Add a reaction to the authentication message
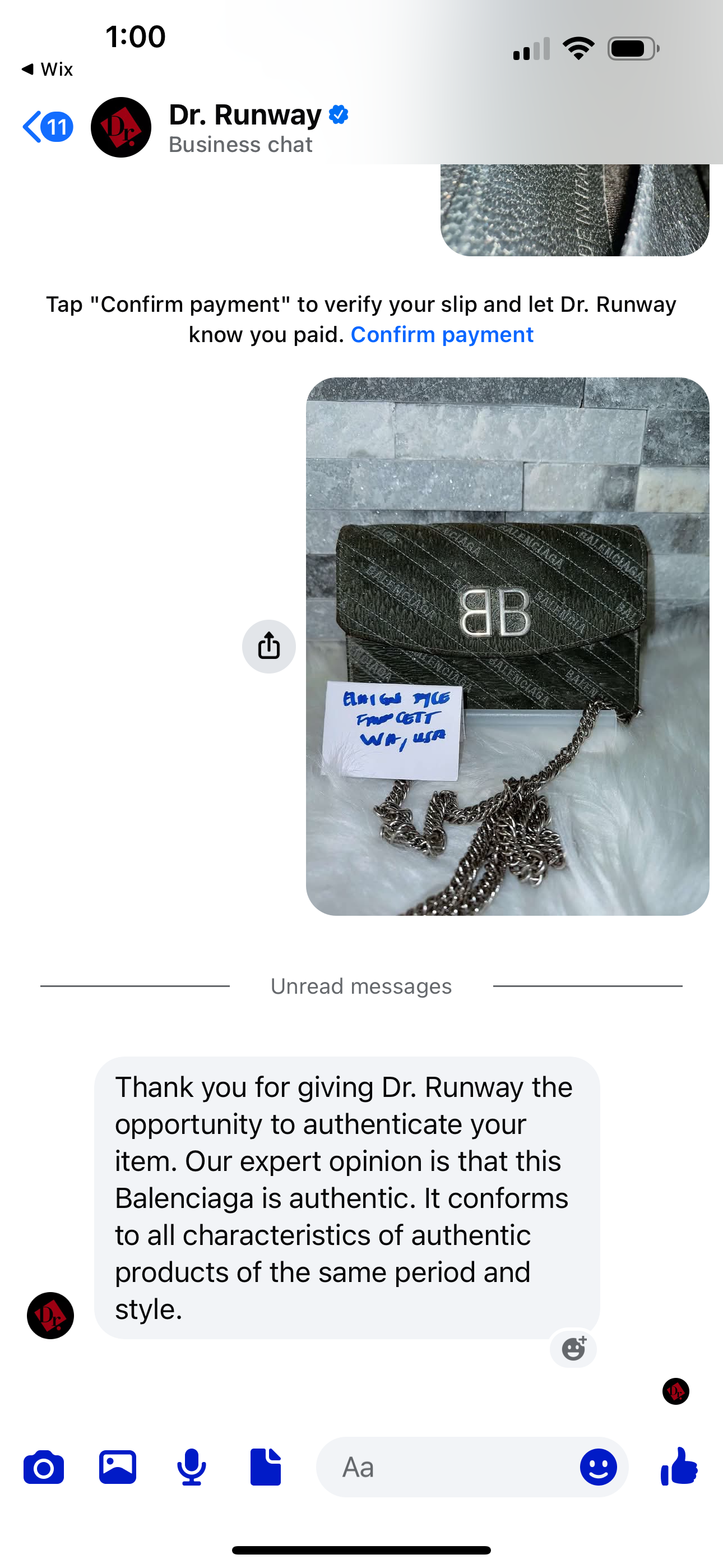Screen dimensions: 723x1568 point(573,1348)
